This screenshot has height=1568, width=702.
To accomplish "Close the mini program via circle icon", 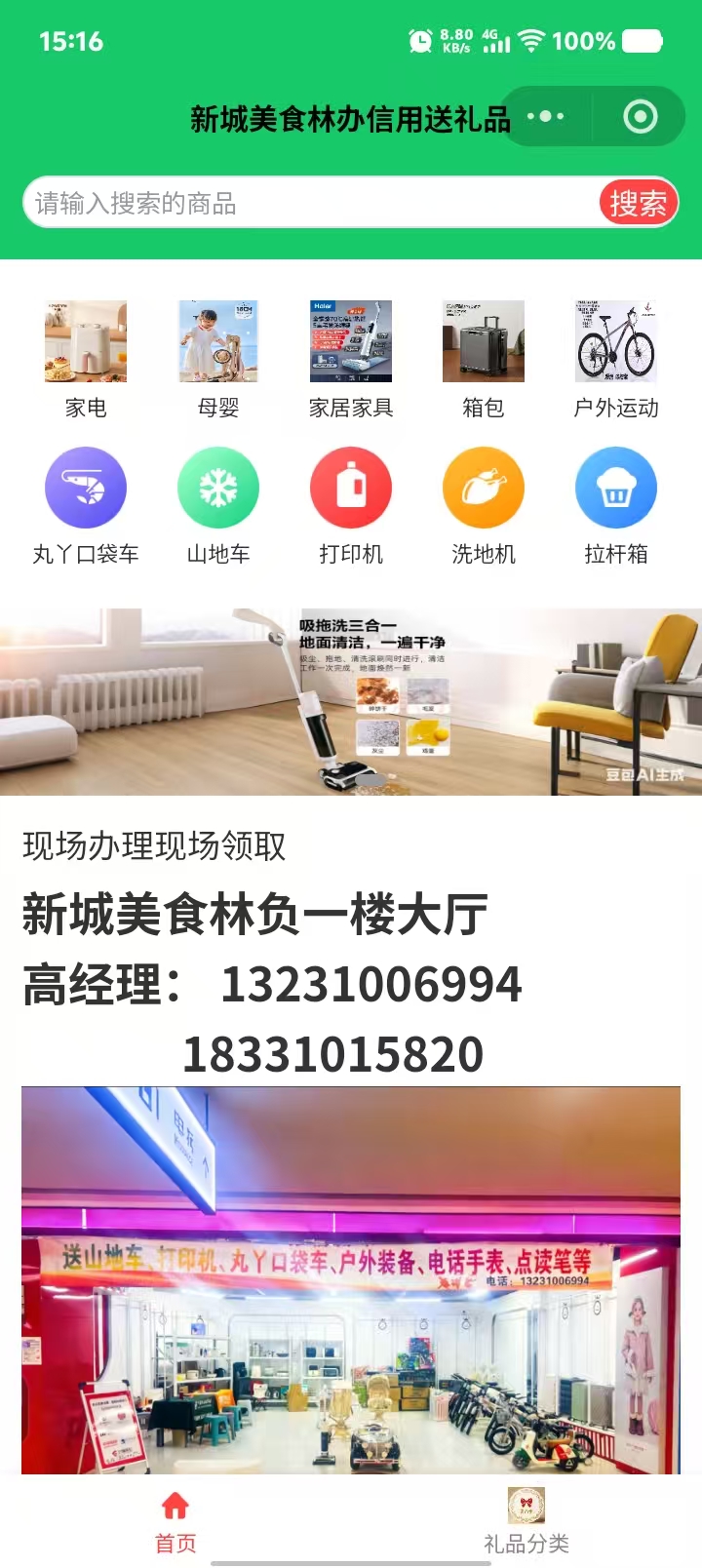I will 640,117.
